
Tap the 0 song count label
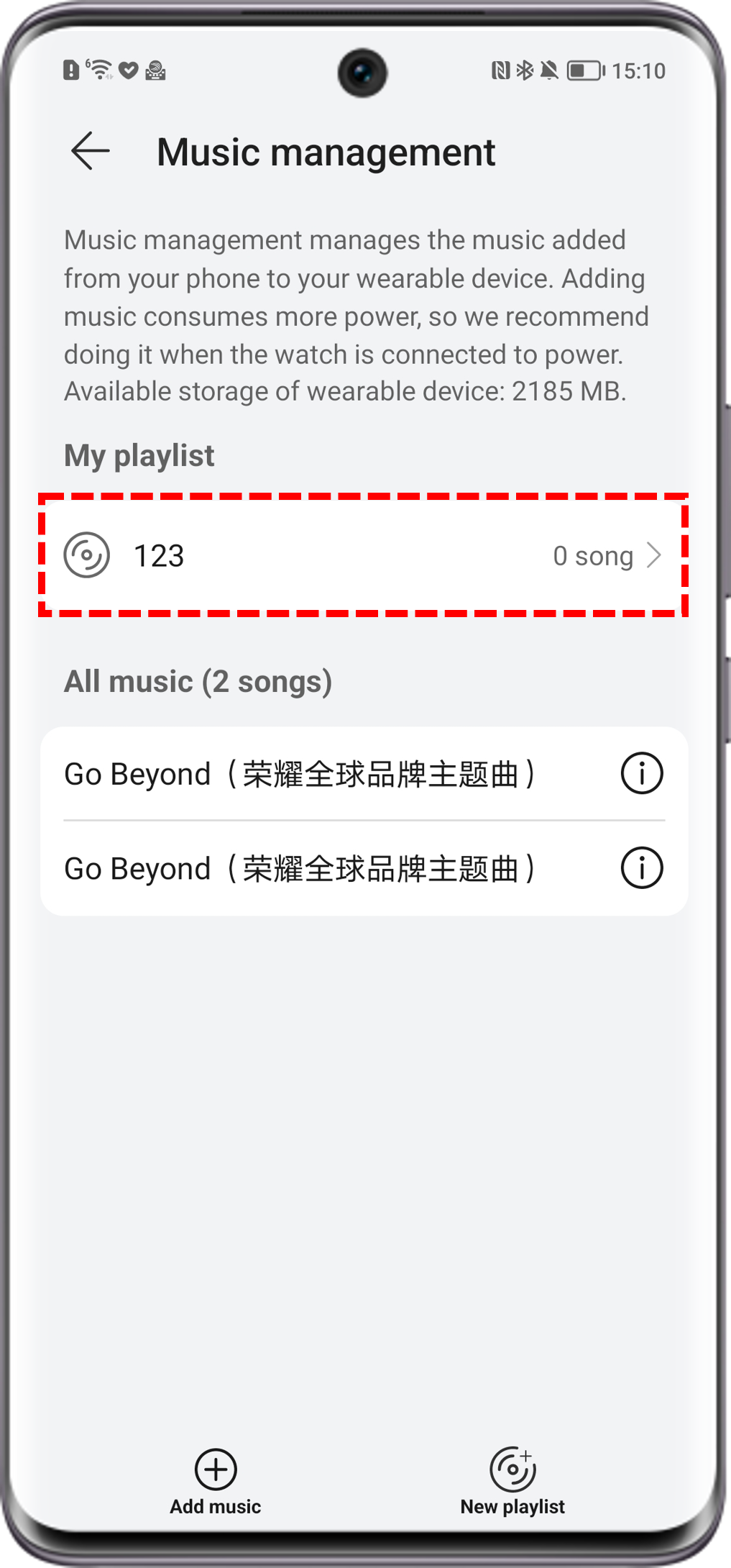[x=592, y=555]
